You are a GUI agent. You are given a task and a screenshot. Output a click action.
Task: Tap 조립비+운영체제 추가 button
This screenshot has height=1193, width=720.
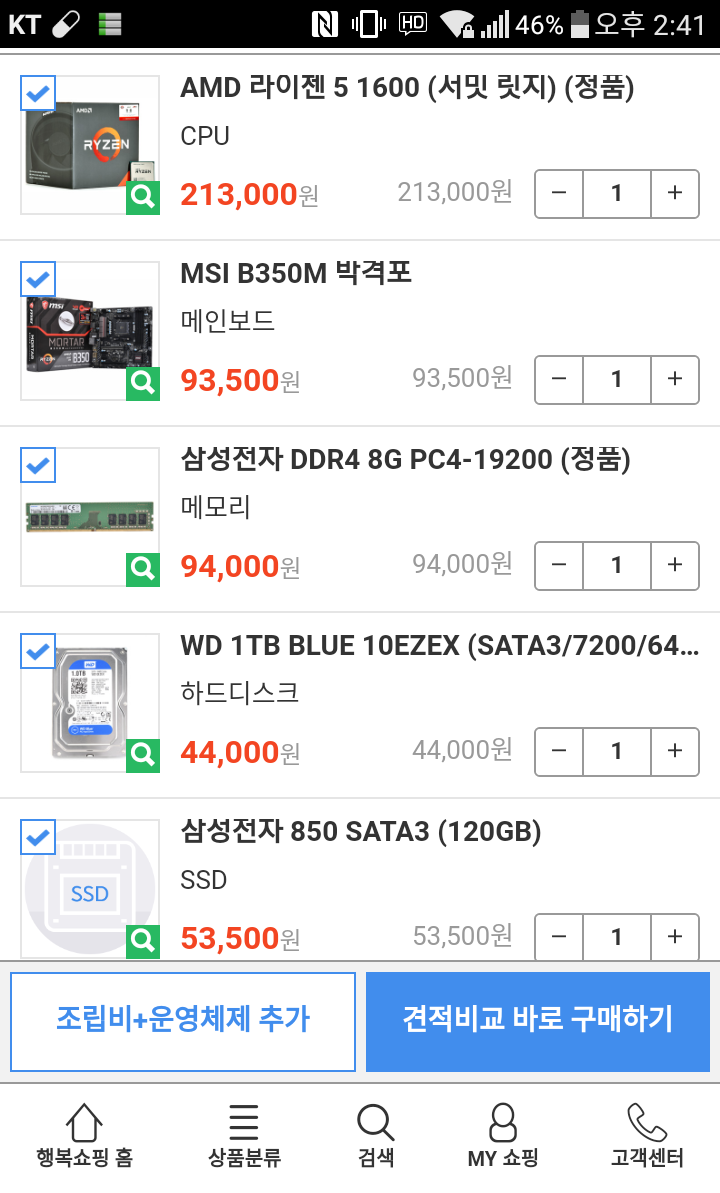183,1021
